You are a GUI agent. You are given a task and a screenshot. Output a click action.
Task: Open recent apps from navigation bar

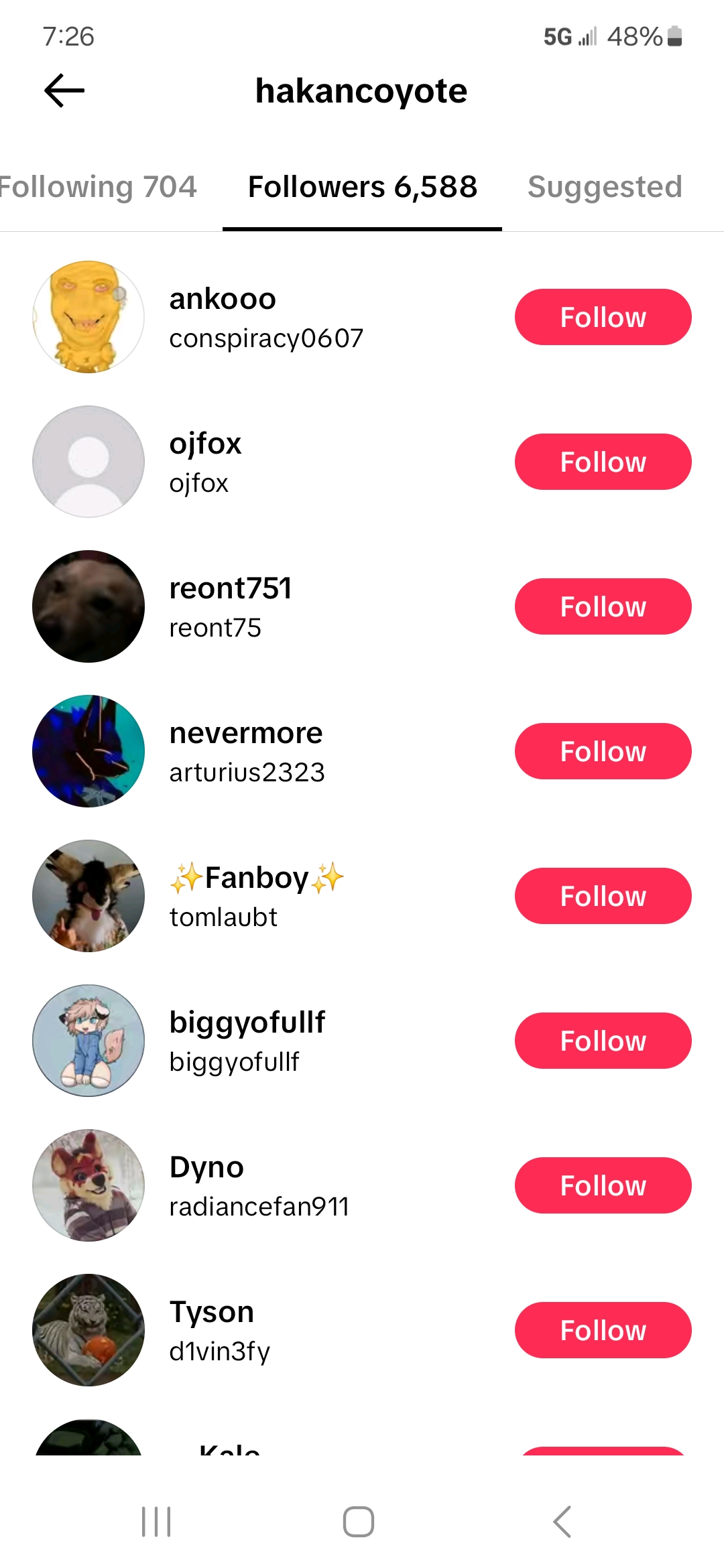point(156,1521)
